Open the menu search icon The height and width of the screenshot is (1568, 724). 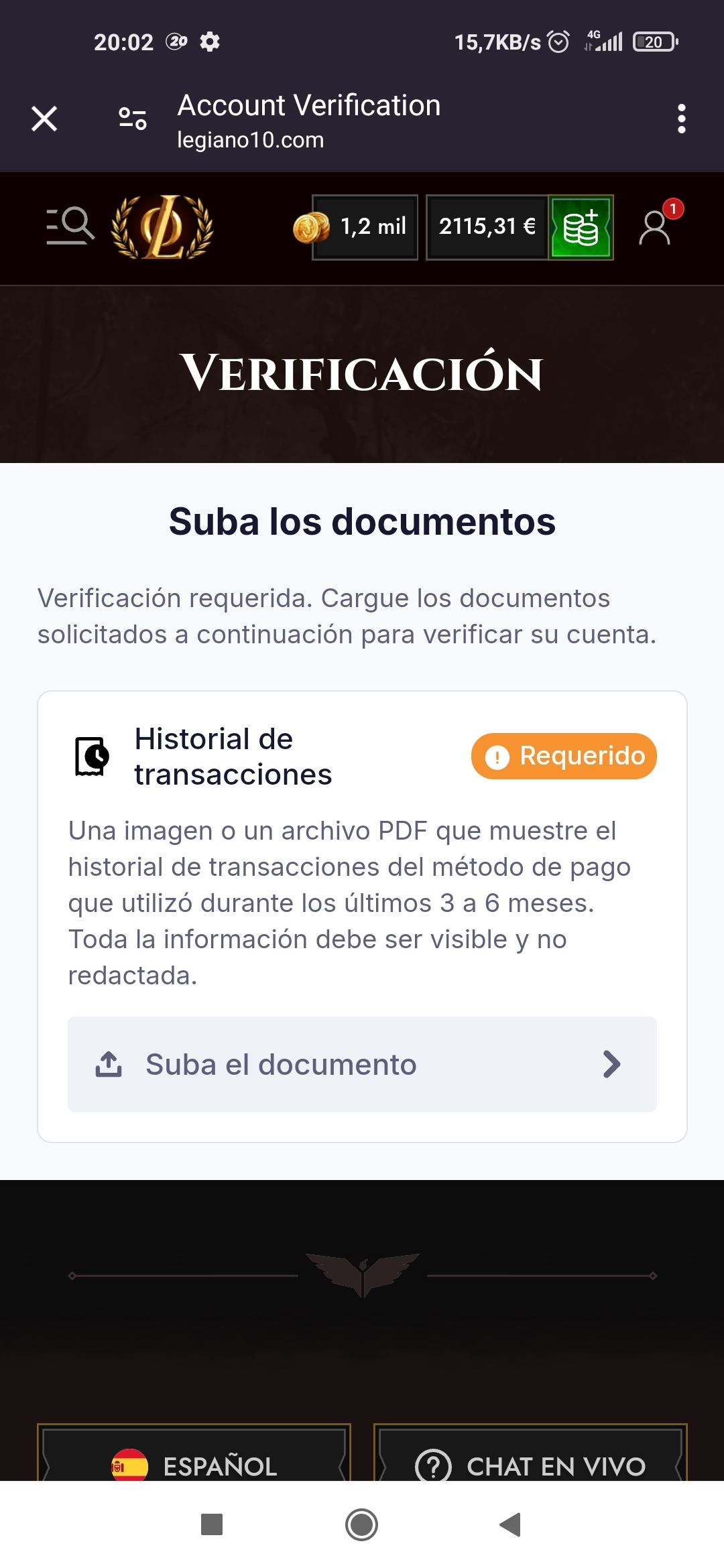click(x=70, y=226)
